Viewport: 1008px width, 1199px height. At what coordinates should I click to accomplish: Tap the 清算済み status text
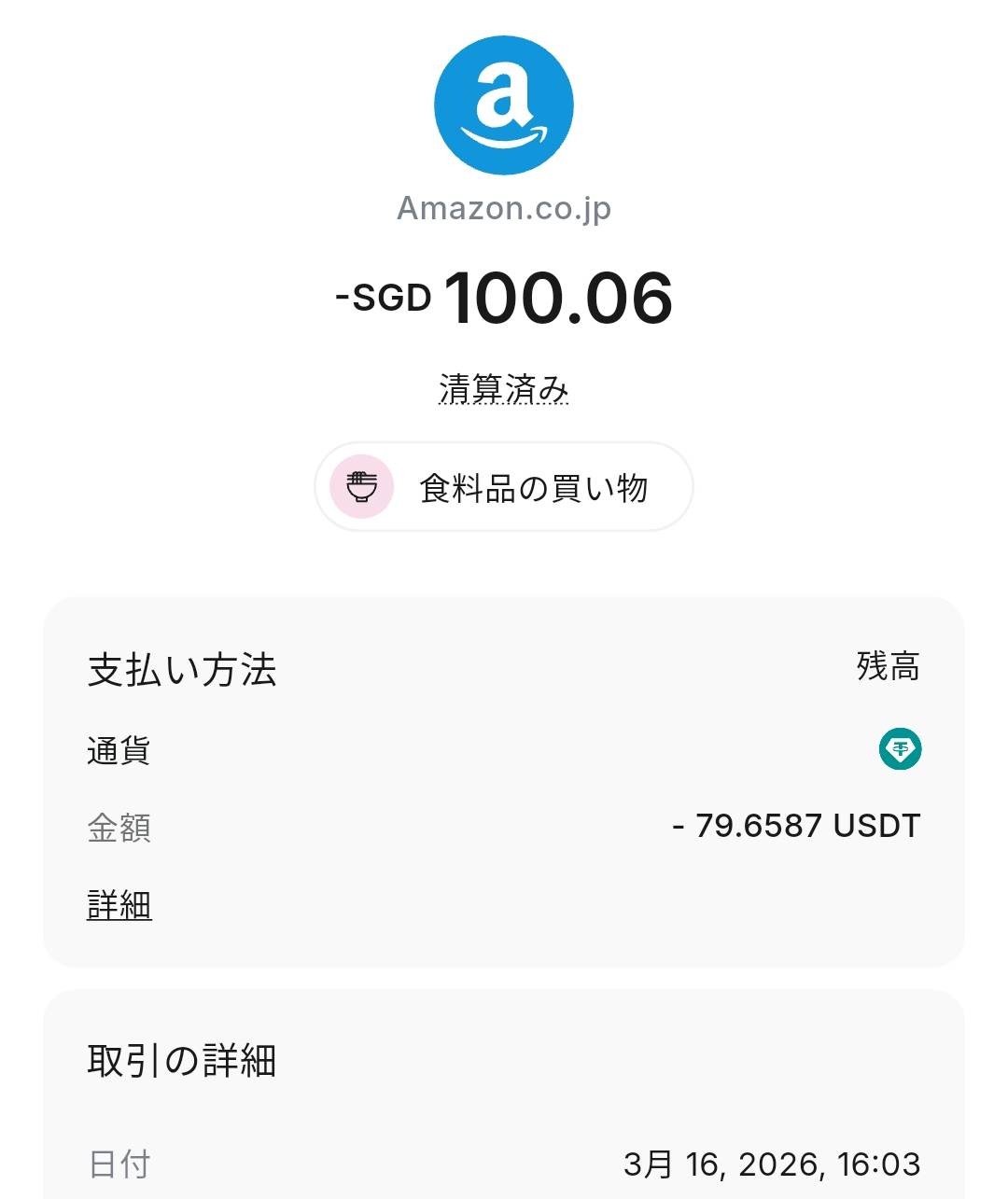[x=504, y=388]
